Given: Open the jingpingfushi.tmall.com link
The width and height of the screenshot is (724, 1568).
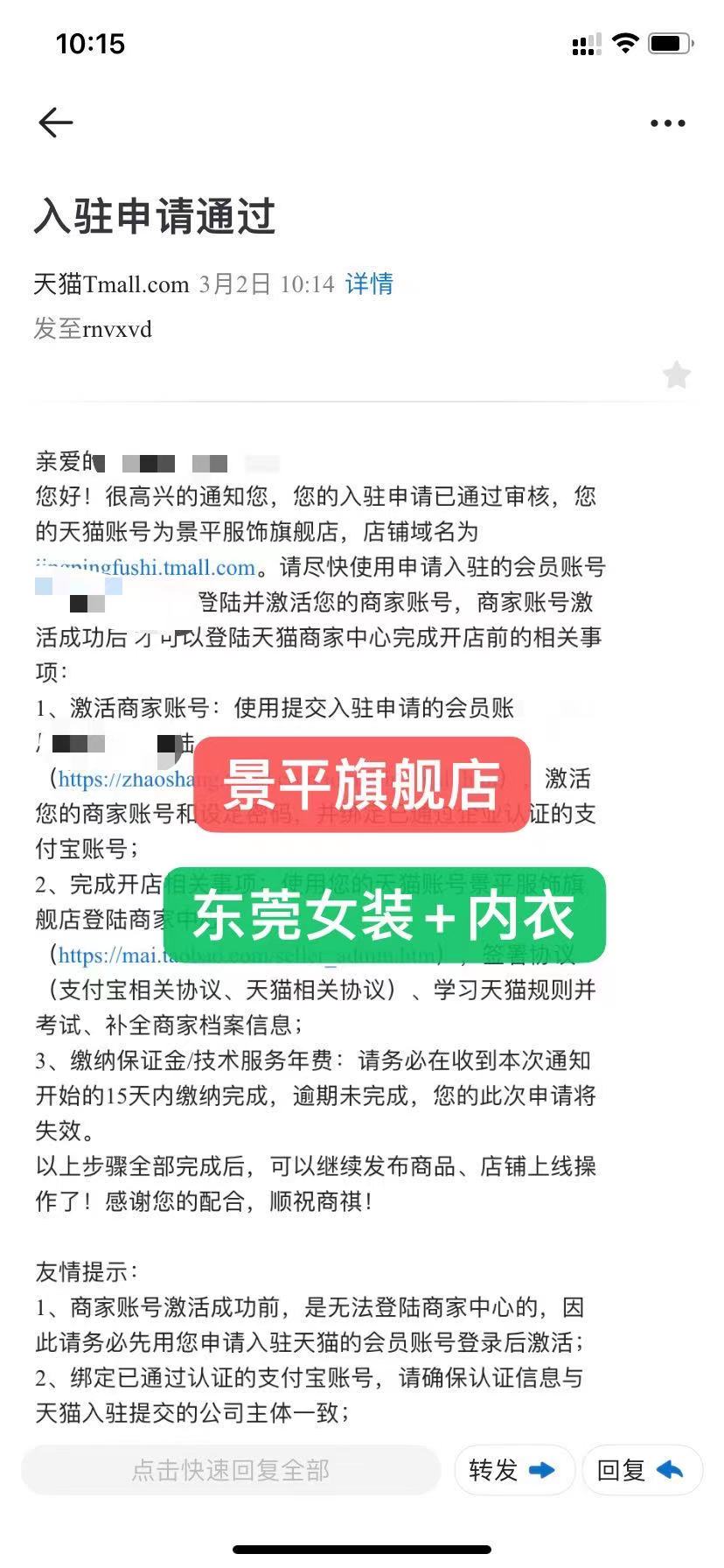Looking at the screenshot, I should pos(146,567).
